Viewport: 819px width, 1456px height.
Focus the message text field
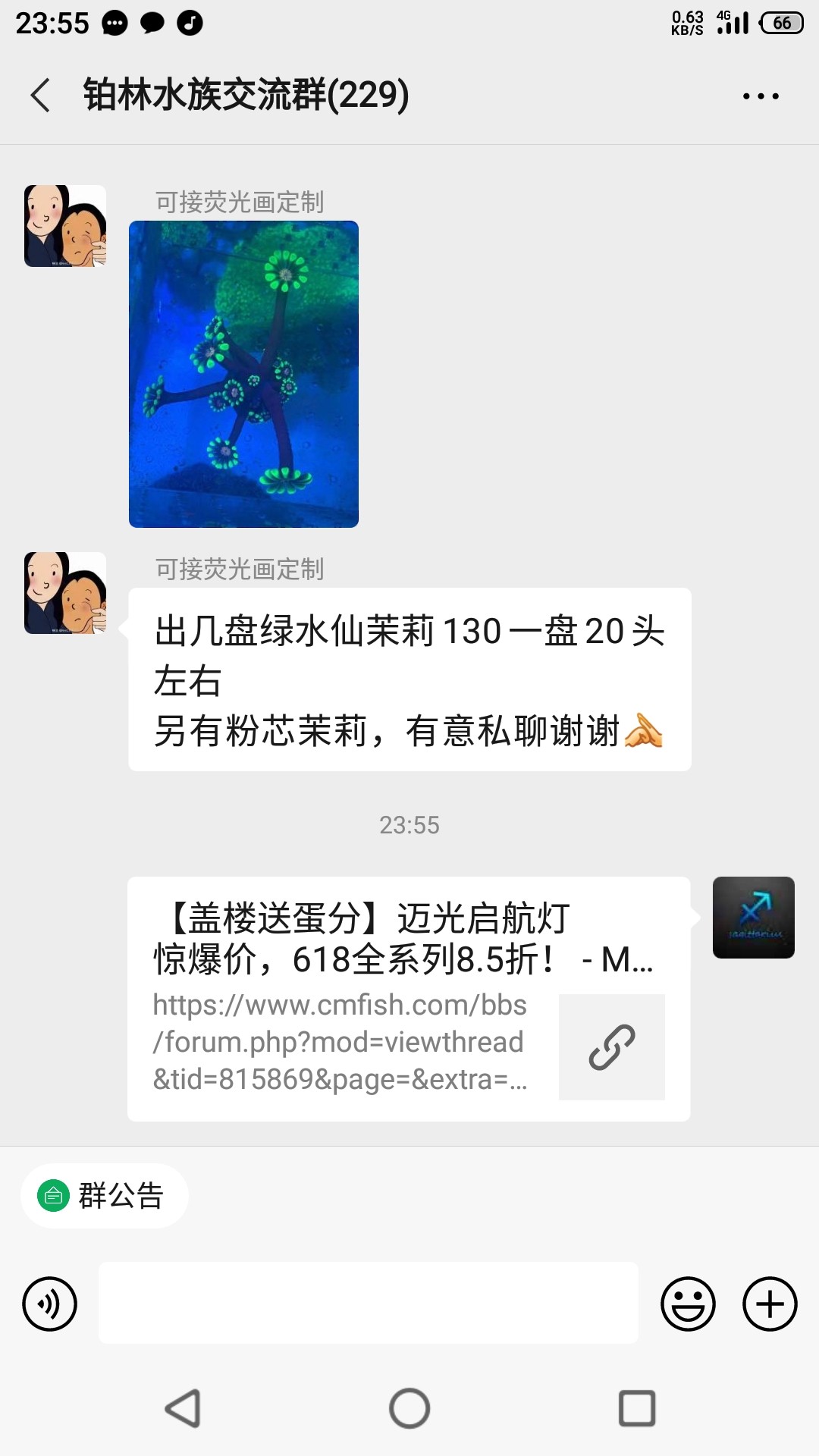click(369, 1303)
